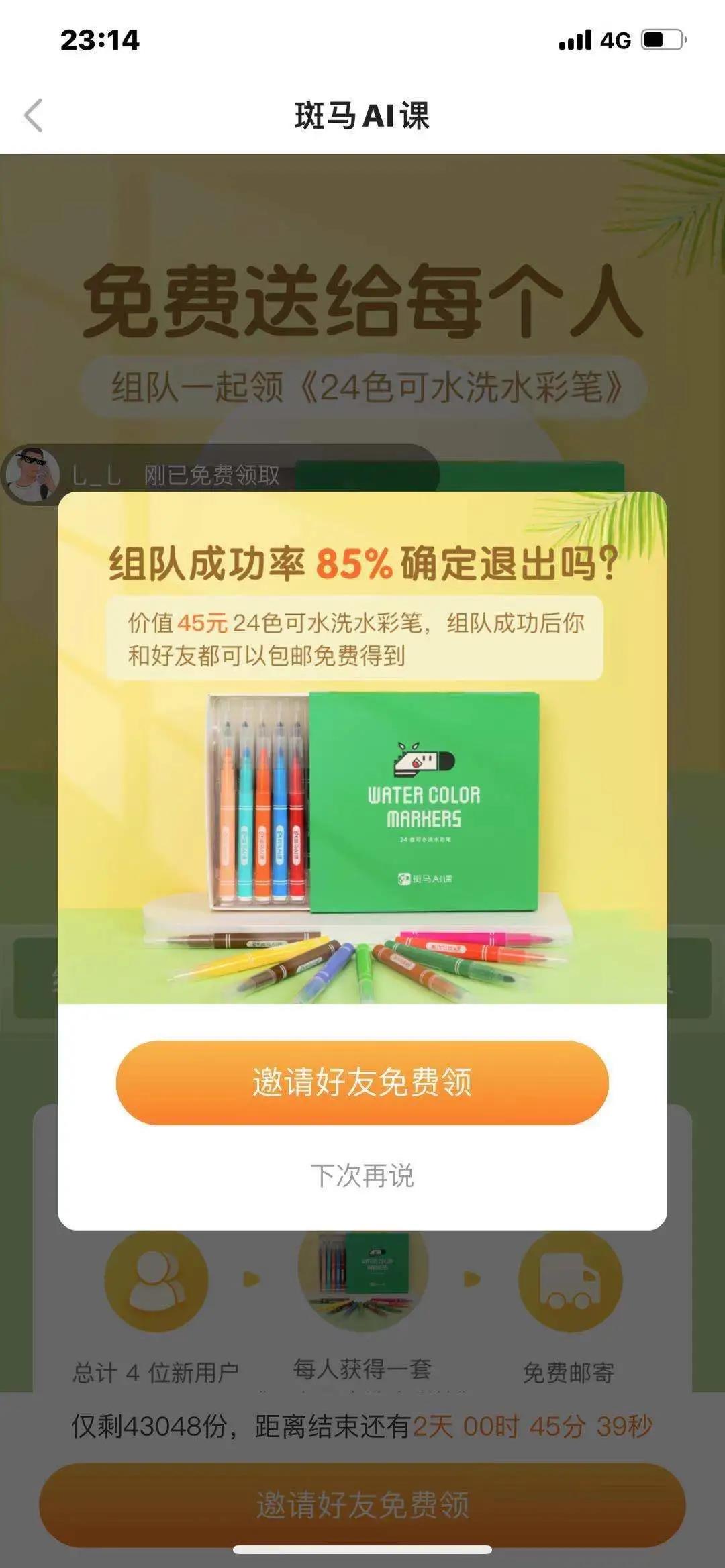This screenshot has height=1568, width=725.
Task: Dismiss the dialog with 下次再说
Action: click(362, 1175)
